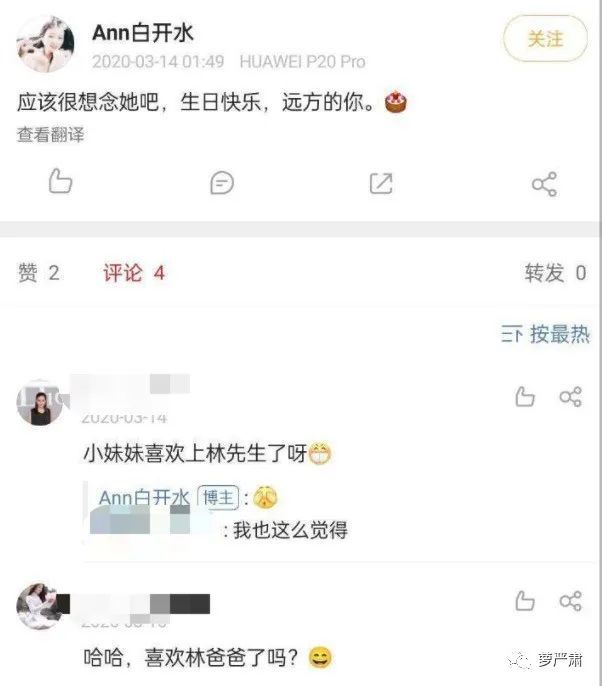Share the post via the share icon

click(x=543, y=183)
